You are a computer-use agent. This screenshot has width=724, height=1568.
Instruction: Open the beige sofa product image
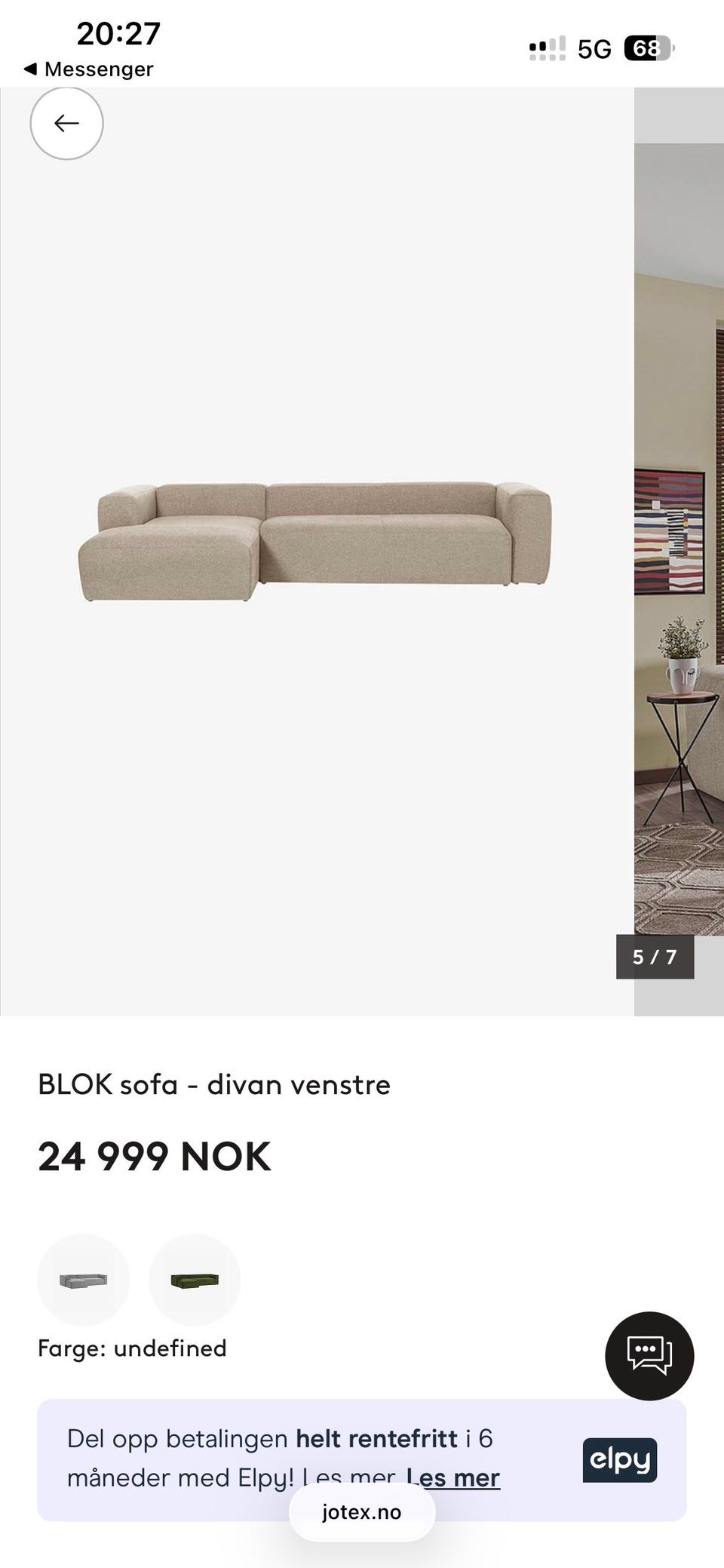[315, 541]
